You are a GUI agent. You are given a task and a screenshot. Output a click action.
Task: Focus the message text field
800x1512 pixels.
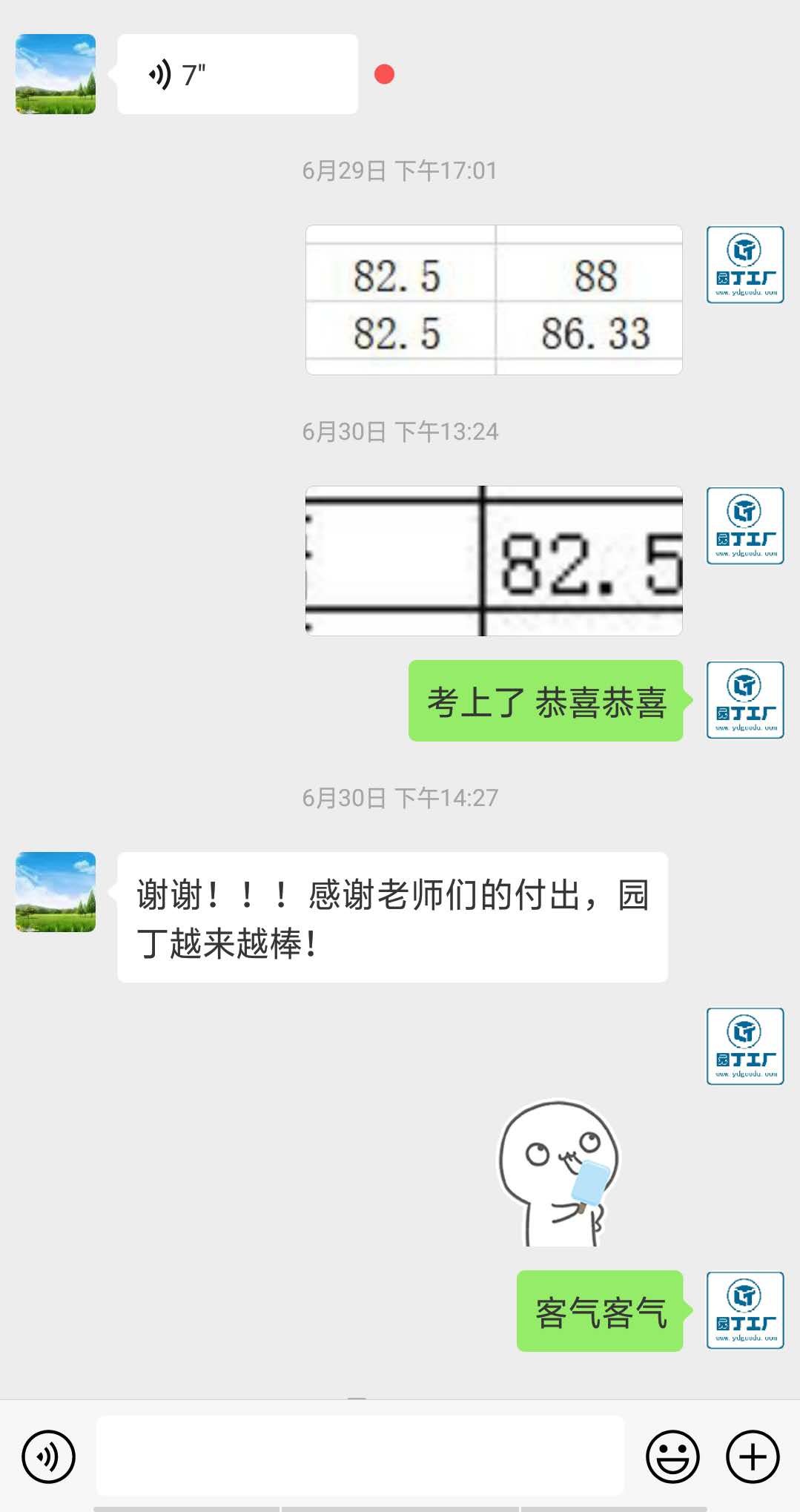[360, 1456]
